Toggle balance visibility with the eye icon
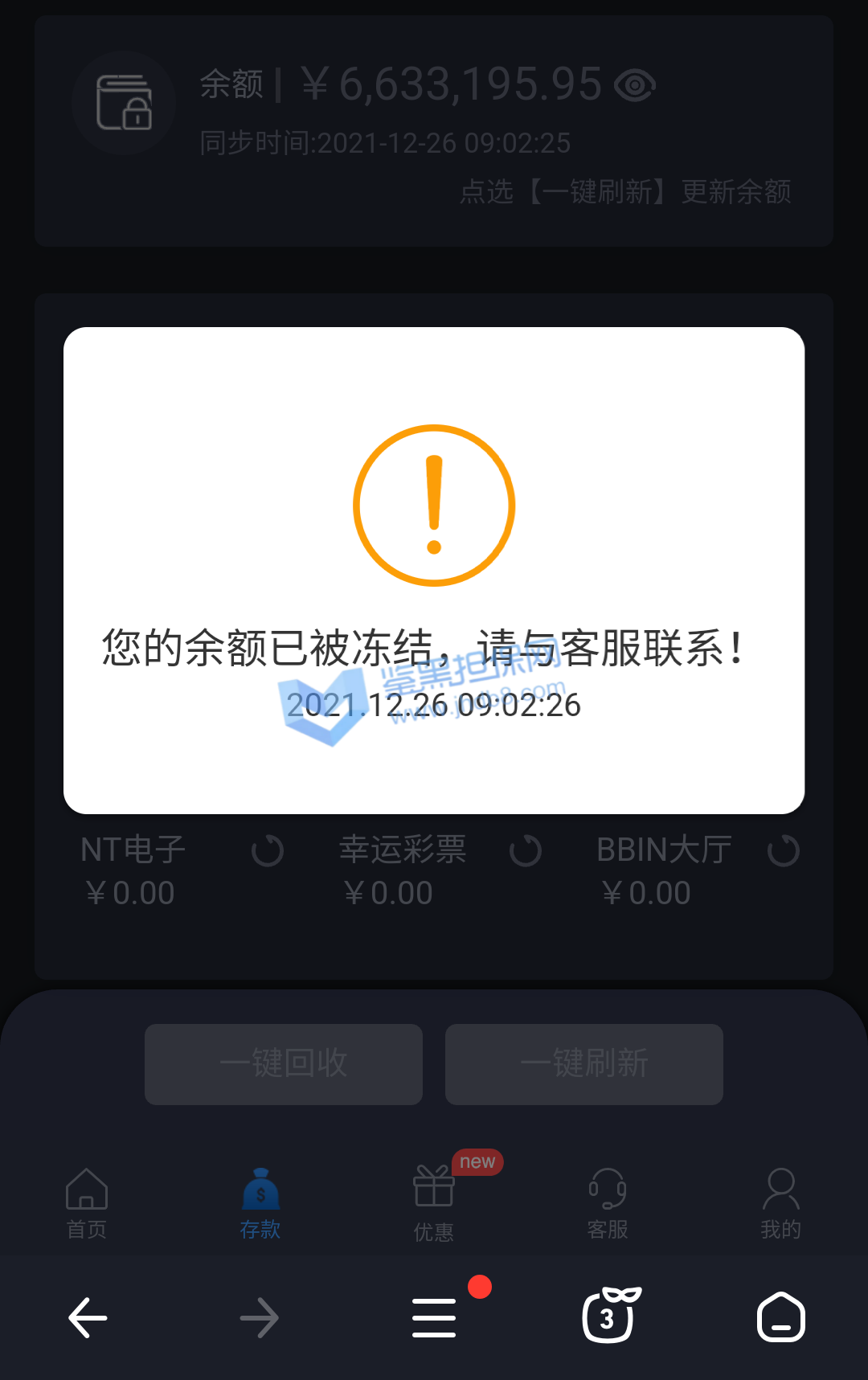The width and height of the screenshot is (868, 1380). pos(635,85)
